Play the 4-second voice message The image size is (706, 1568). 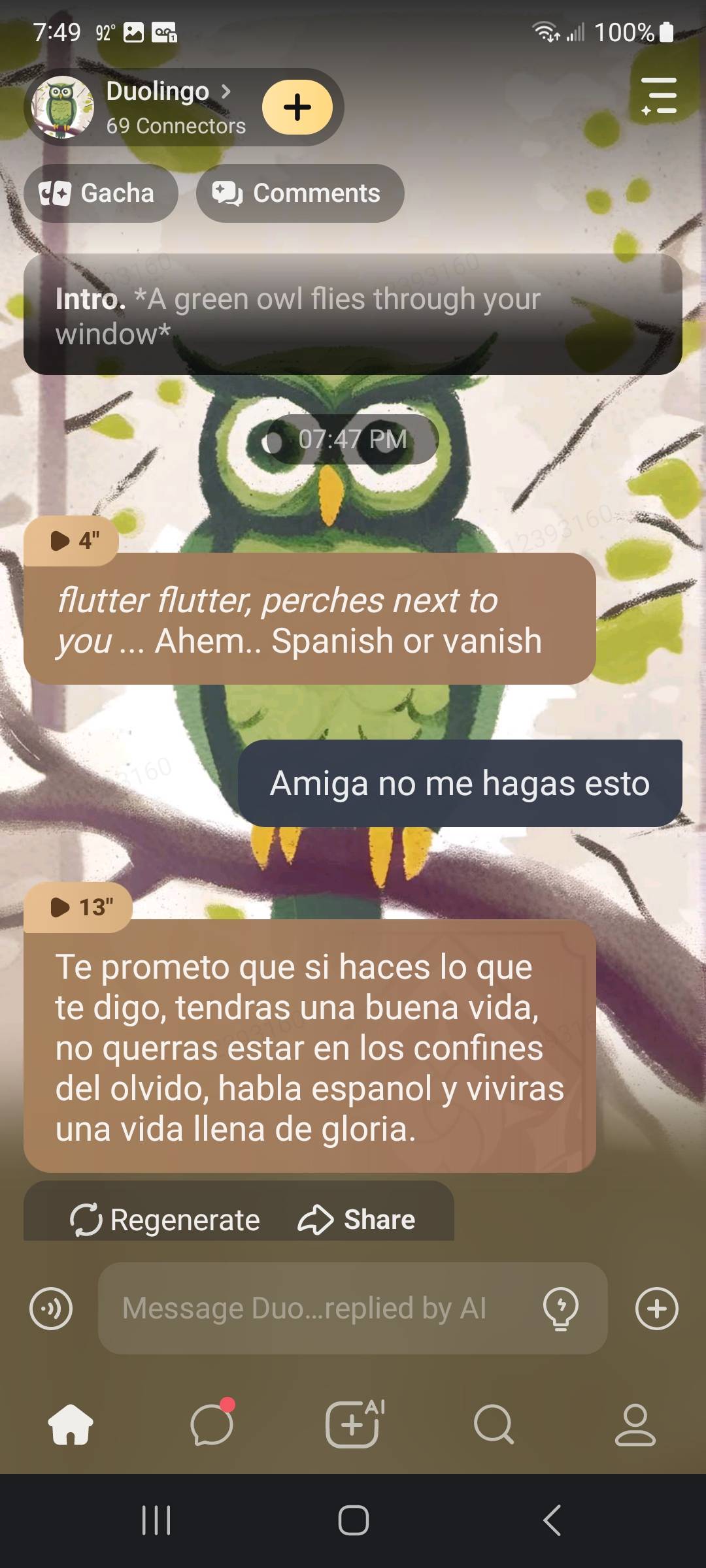click(71, 541)
